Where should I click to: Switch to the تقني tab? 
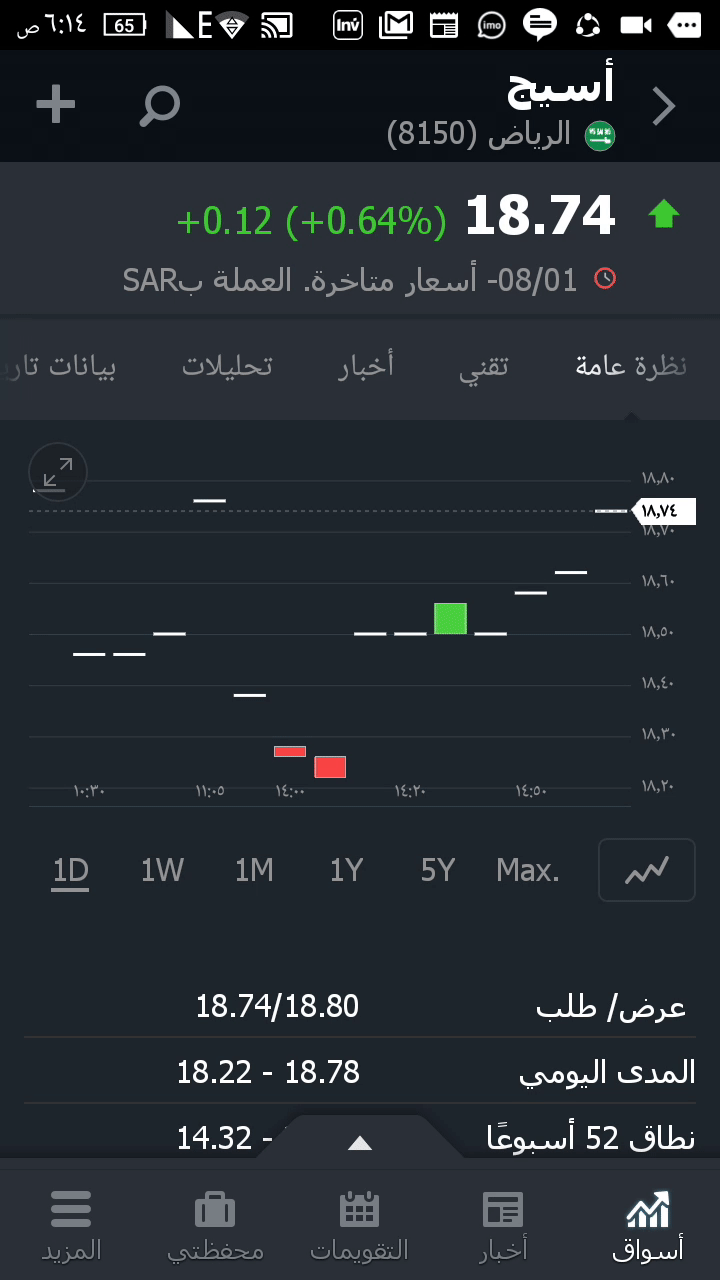[484, 367]
